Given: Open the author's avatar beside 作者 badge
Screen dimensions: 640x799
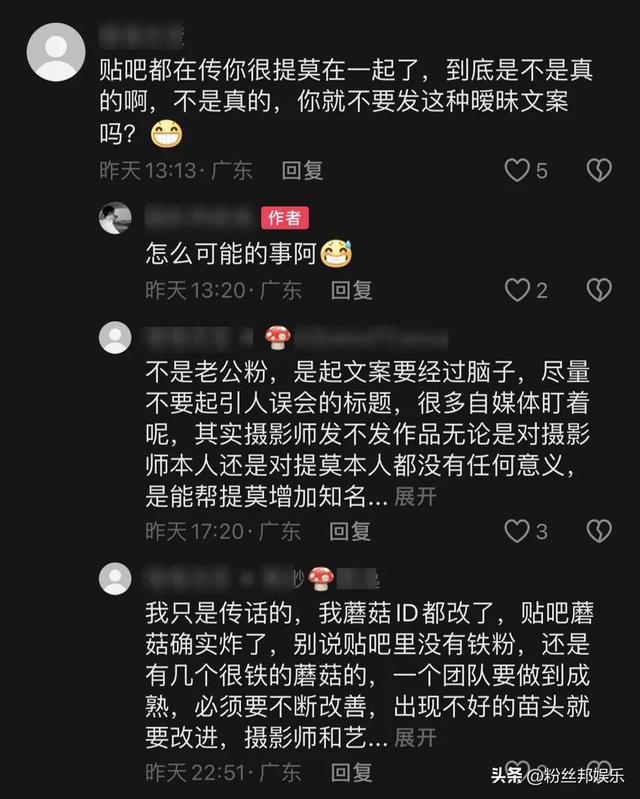Looking at the screenshot, I should point(115,217).
